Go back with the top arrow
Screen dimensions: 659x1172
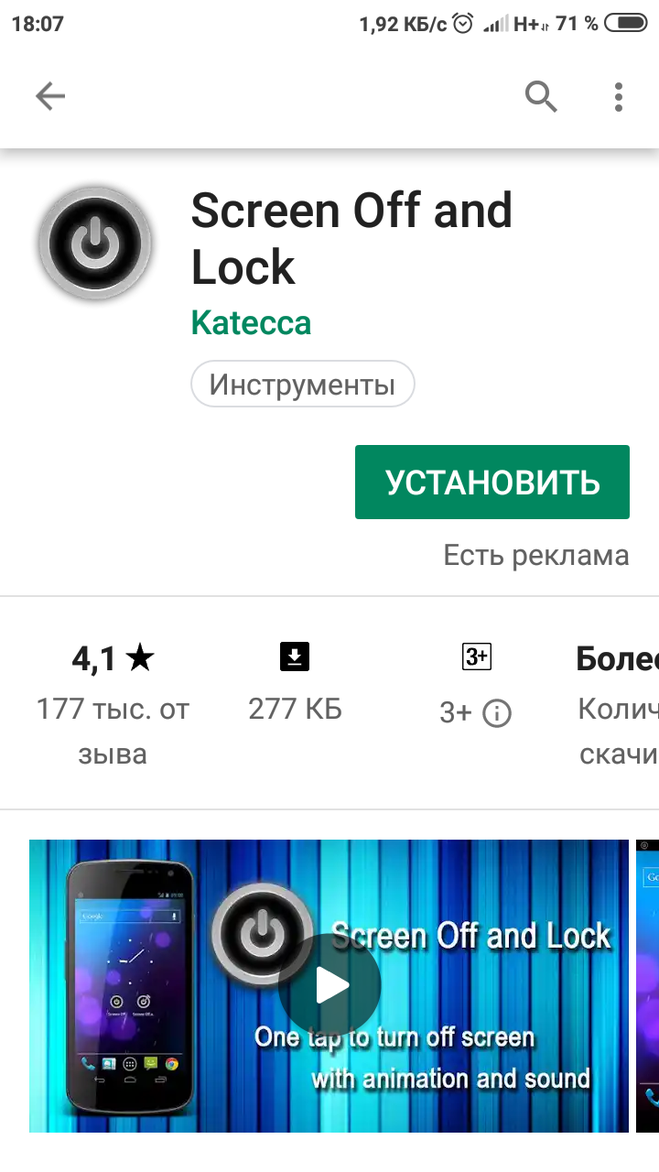coord(50,96)
